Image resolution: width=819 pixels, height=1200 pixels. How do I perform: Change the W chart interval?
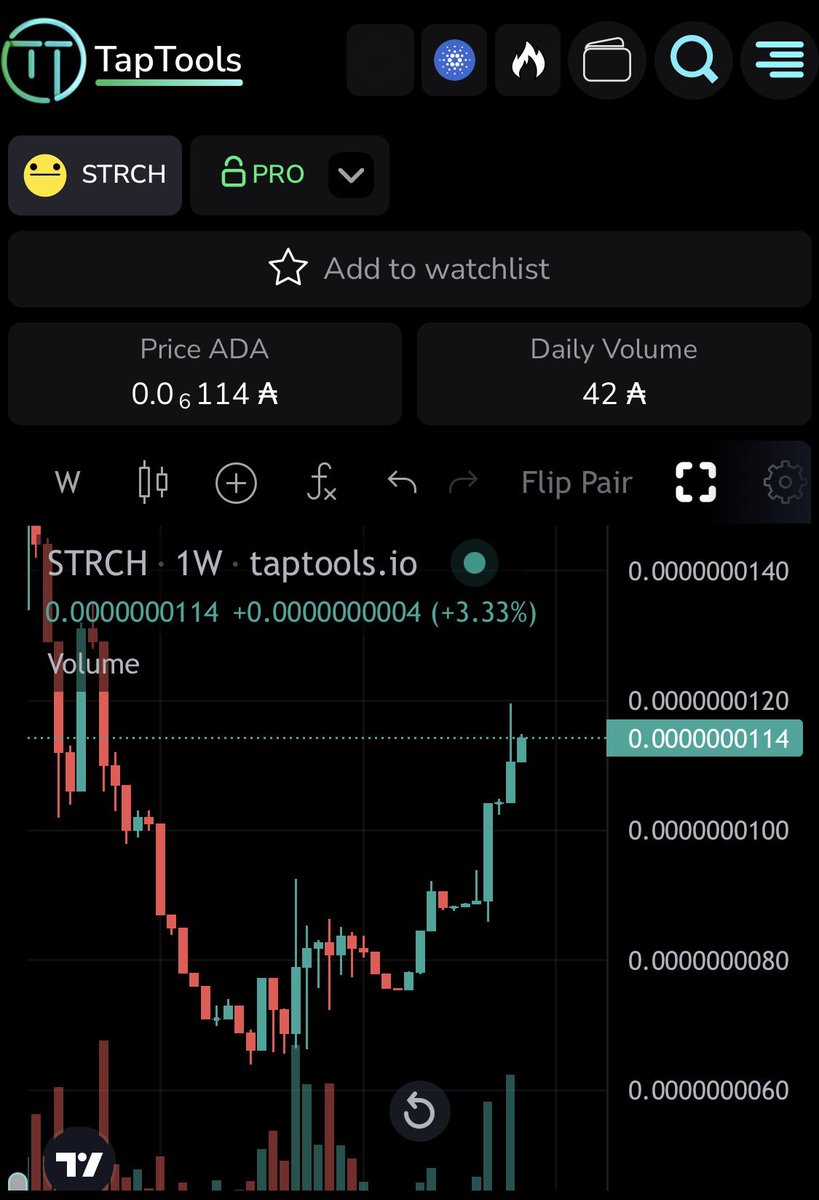pos(67,483)
